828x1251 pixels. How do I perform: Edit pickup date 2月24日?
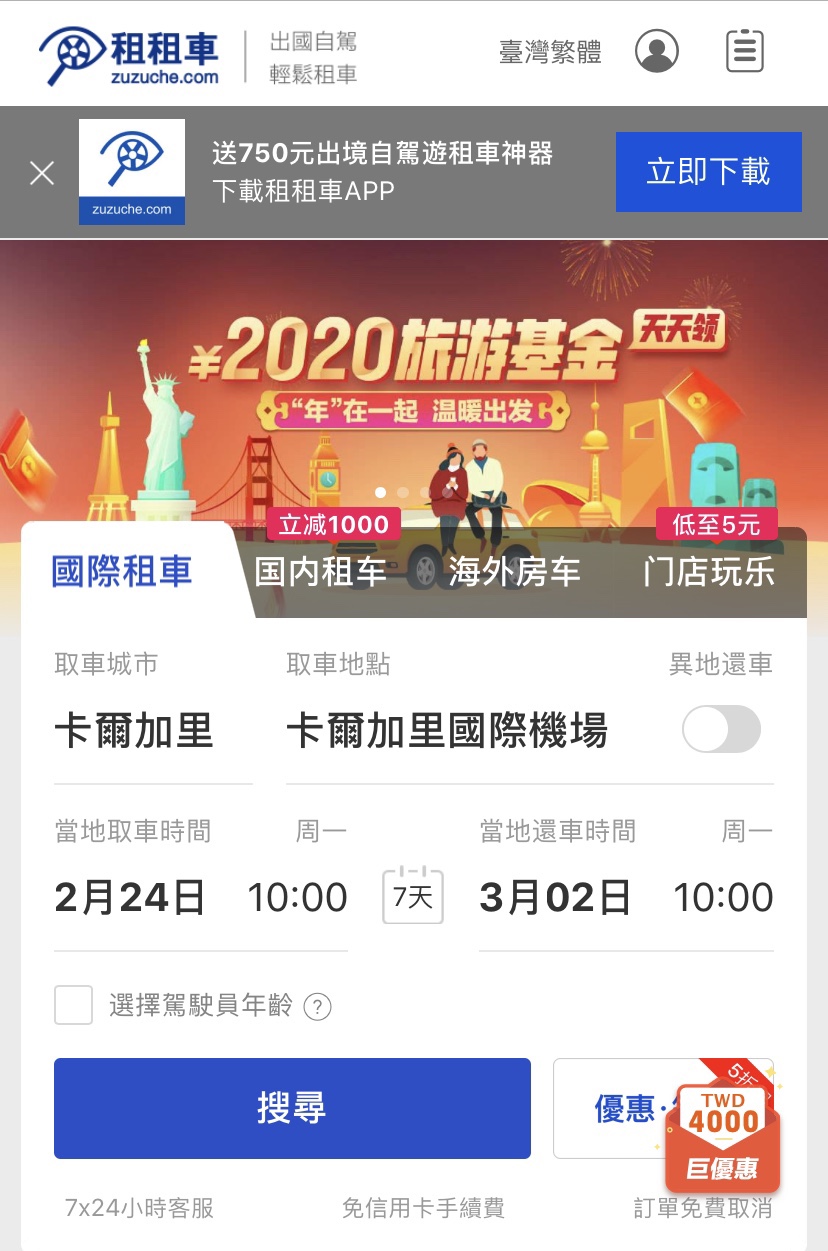point(130,897)
